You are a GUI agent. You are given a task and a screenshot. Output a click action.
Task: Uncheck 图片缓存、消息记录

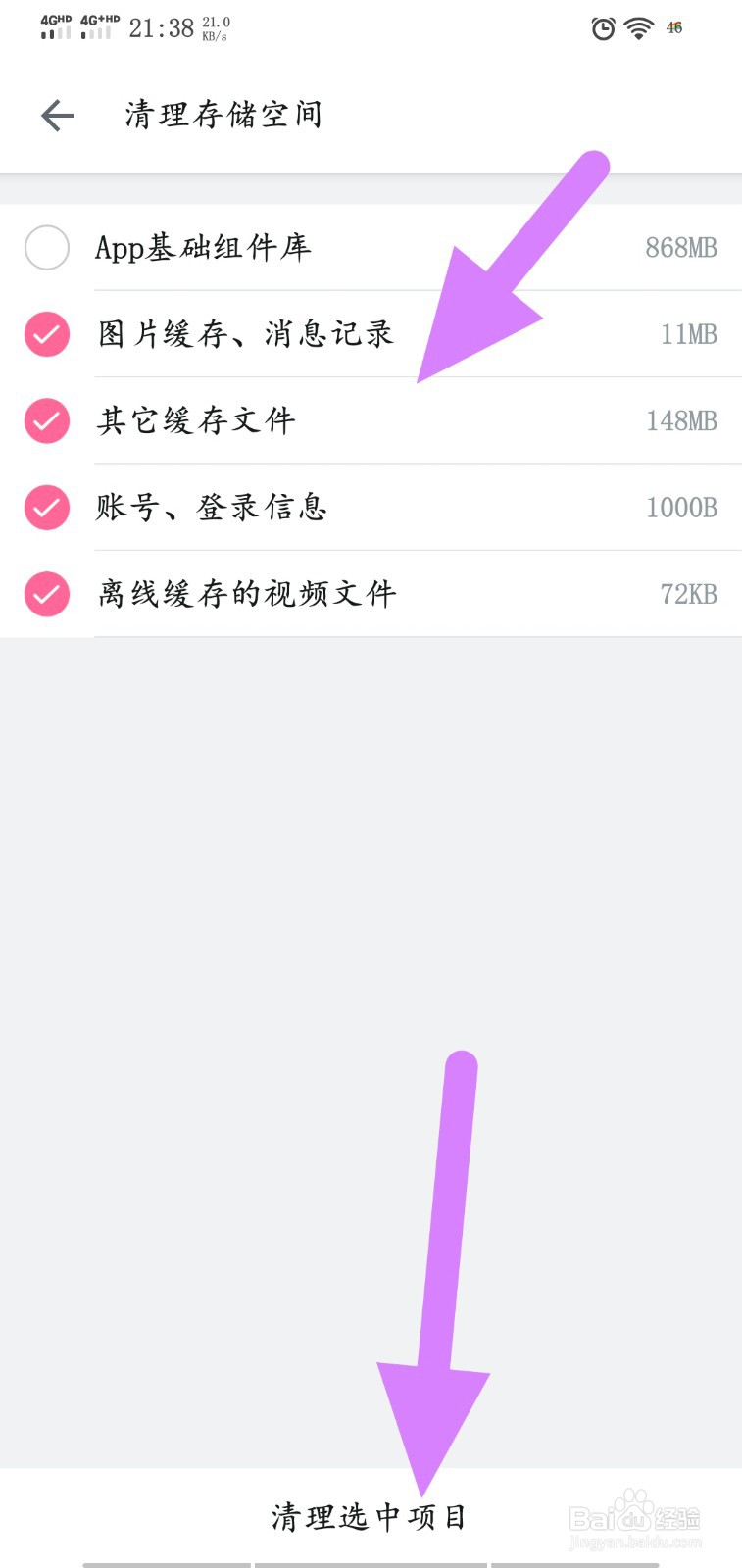(x=46, y=334)
